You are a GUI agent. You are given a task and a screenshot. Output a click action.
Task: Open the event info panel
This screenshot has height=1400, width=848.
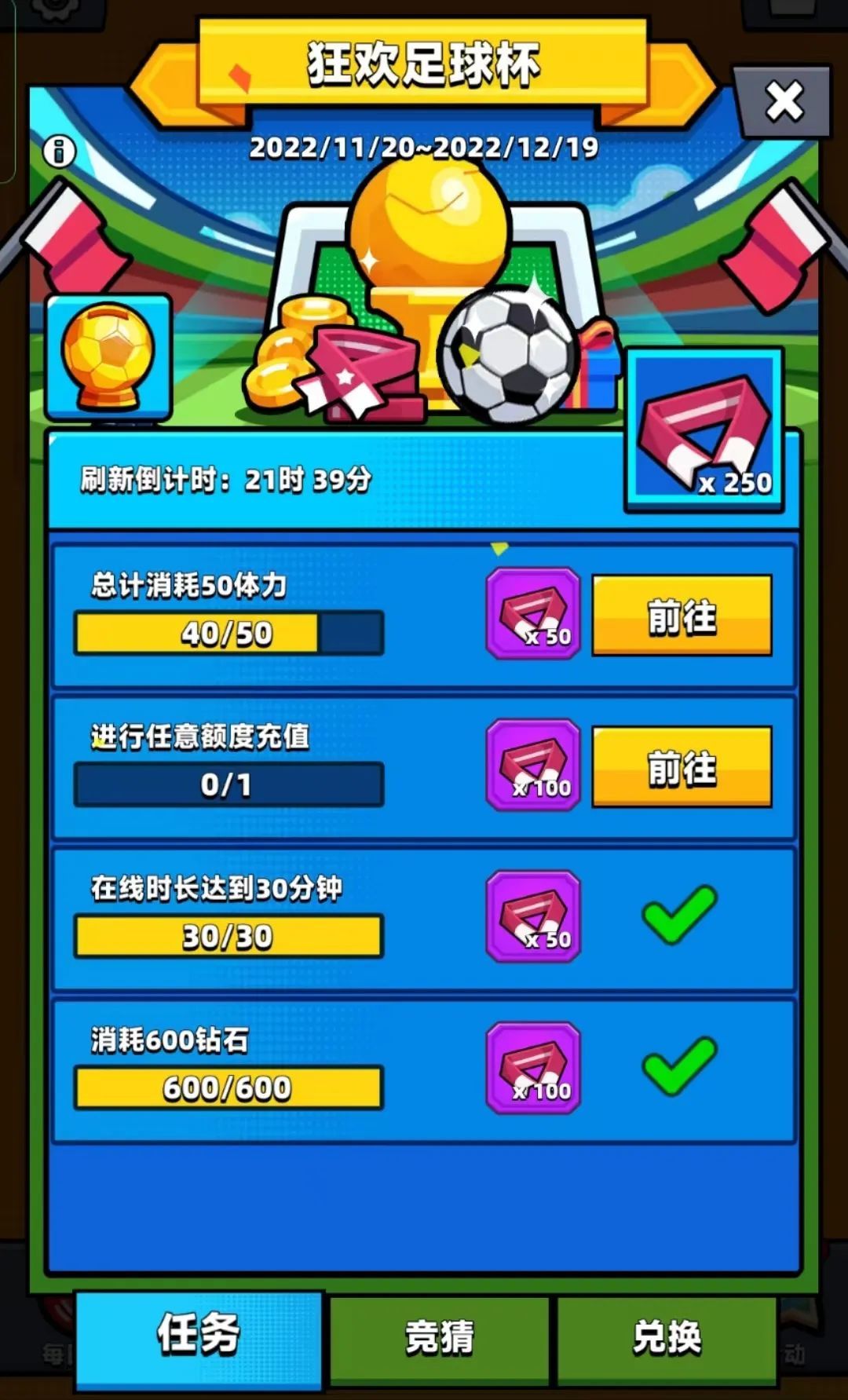tap(59, 152)
